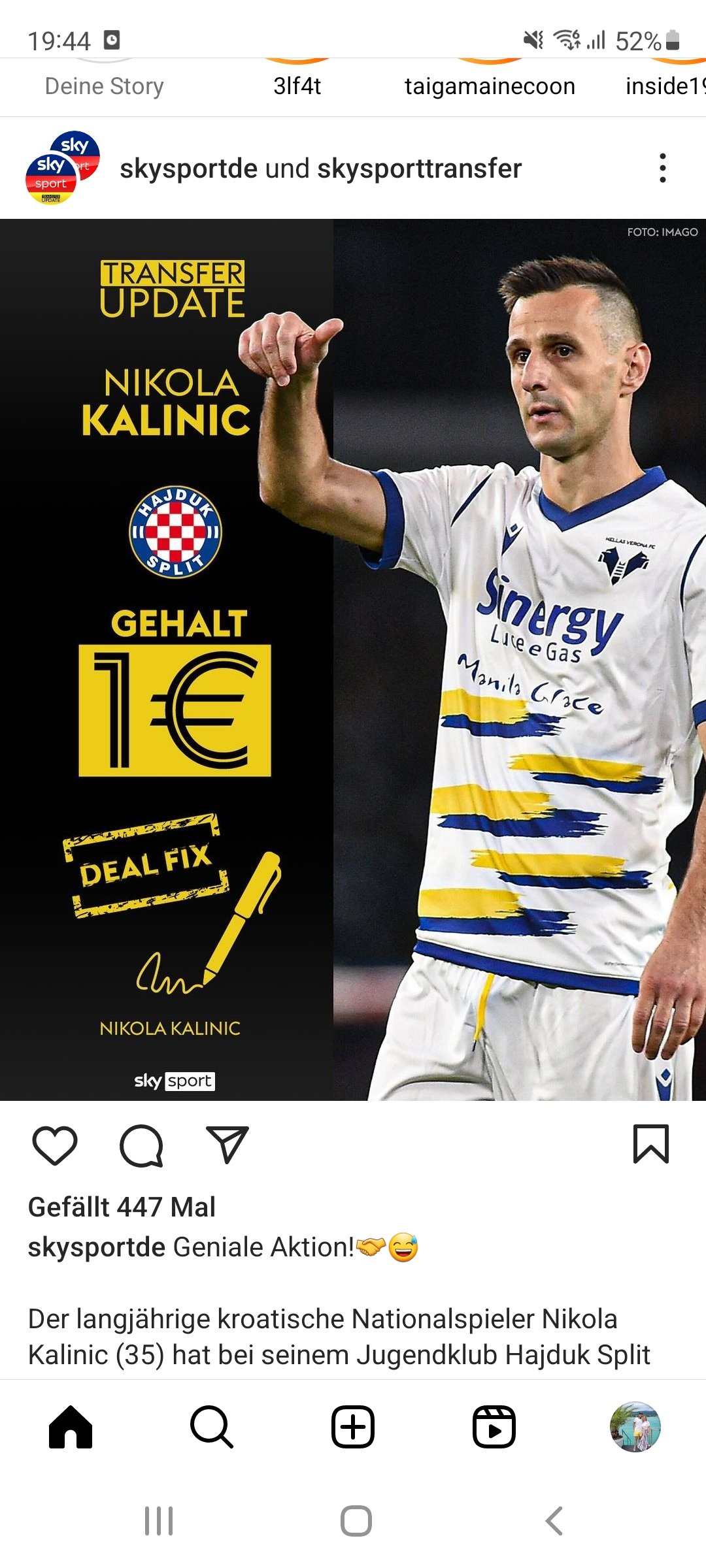
Task: Open skysporttransfer profile in the post header
Action: (419, 169)
